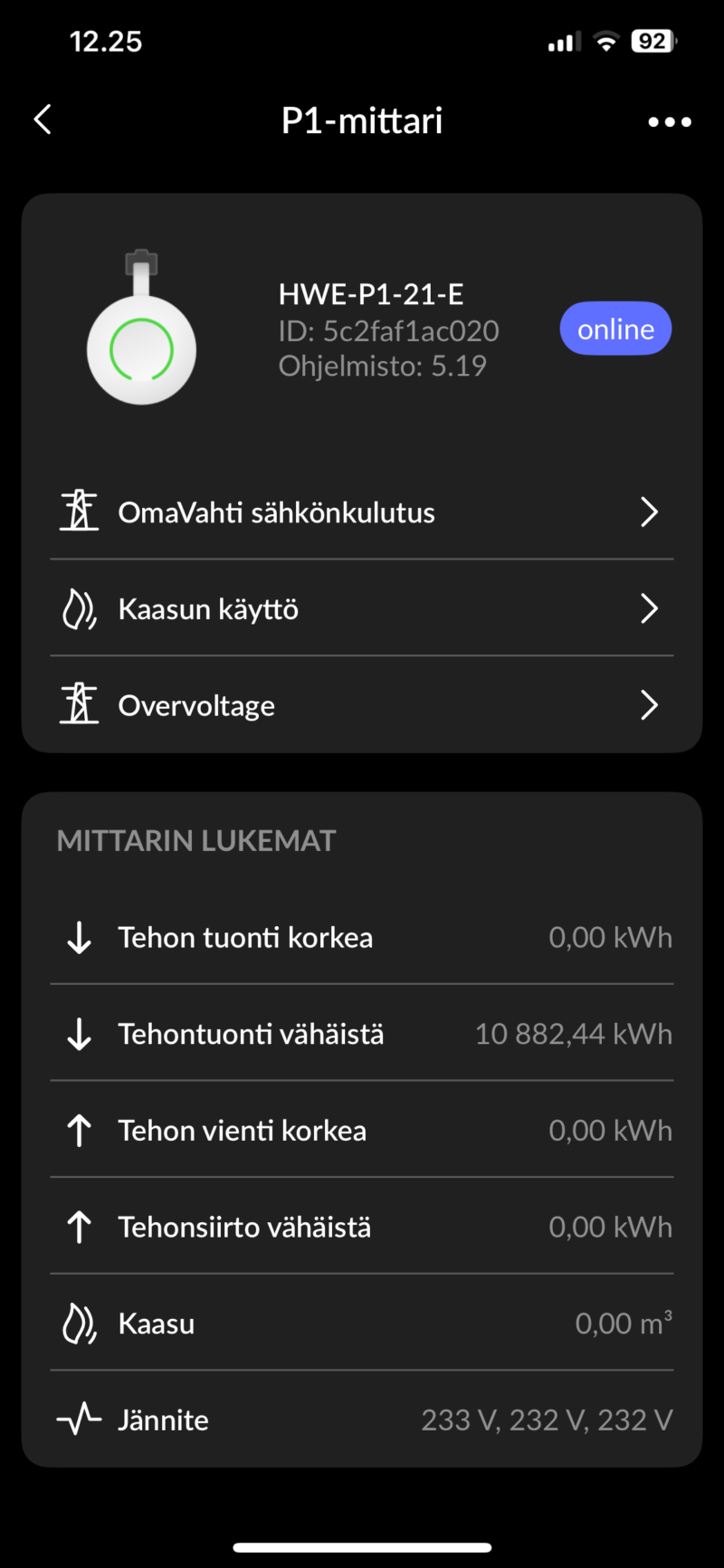The image size is (724, 1568).
Task: Navigate back using the back arrow
Action: pyautogui.click(x=42, y=119)
